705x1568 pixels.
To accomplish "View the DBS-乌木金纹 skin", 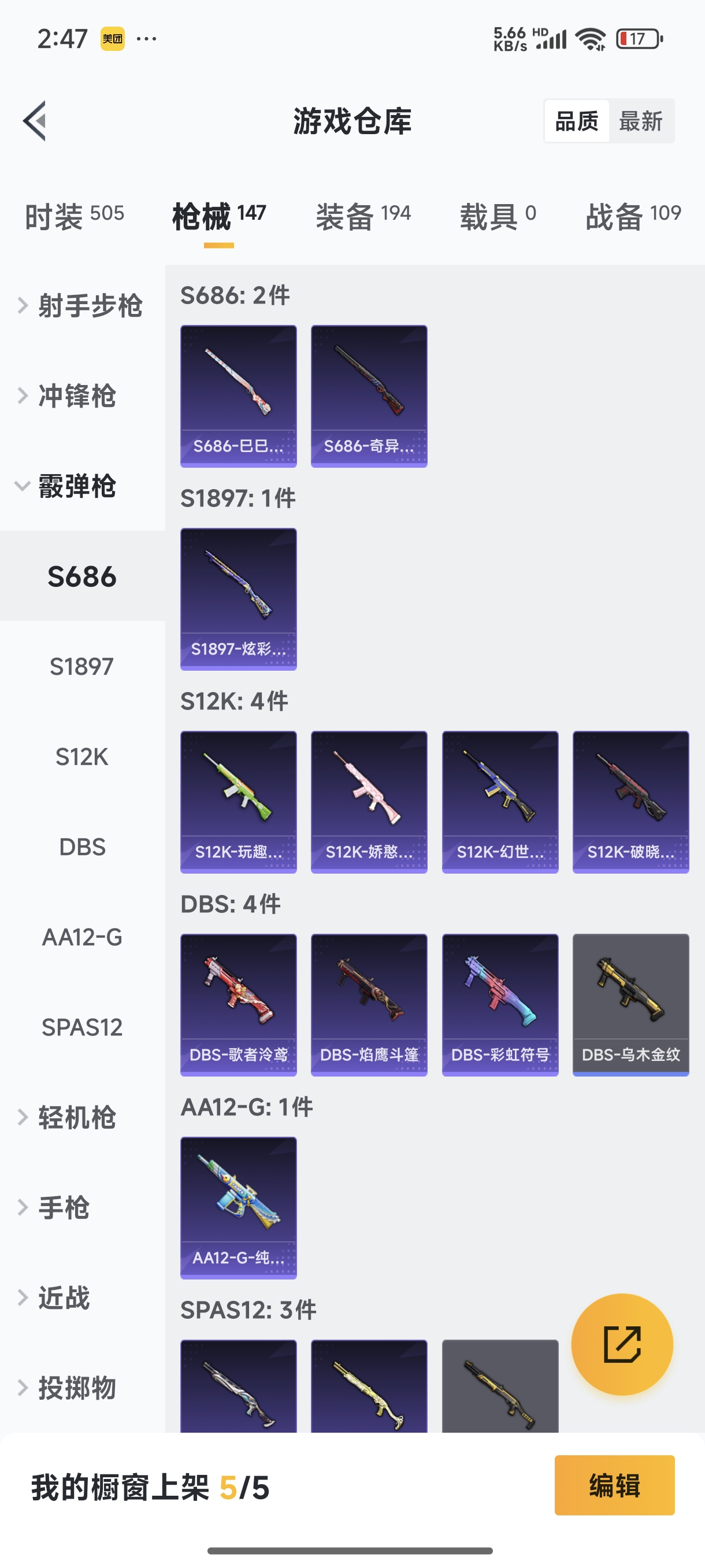I will point(630,1004).
